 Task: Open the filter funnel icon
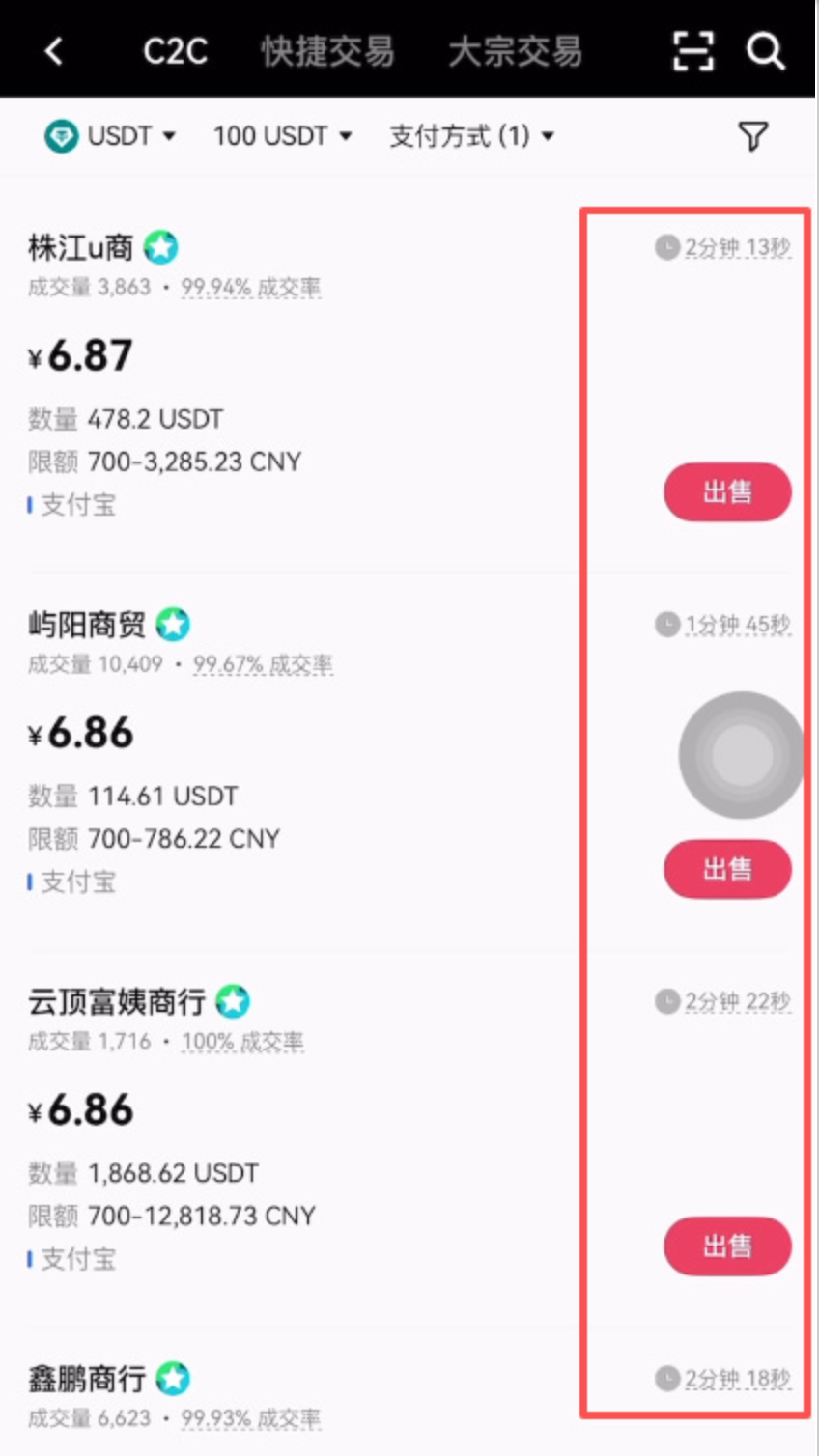(x=753, y=136)
